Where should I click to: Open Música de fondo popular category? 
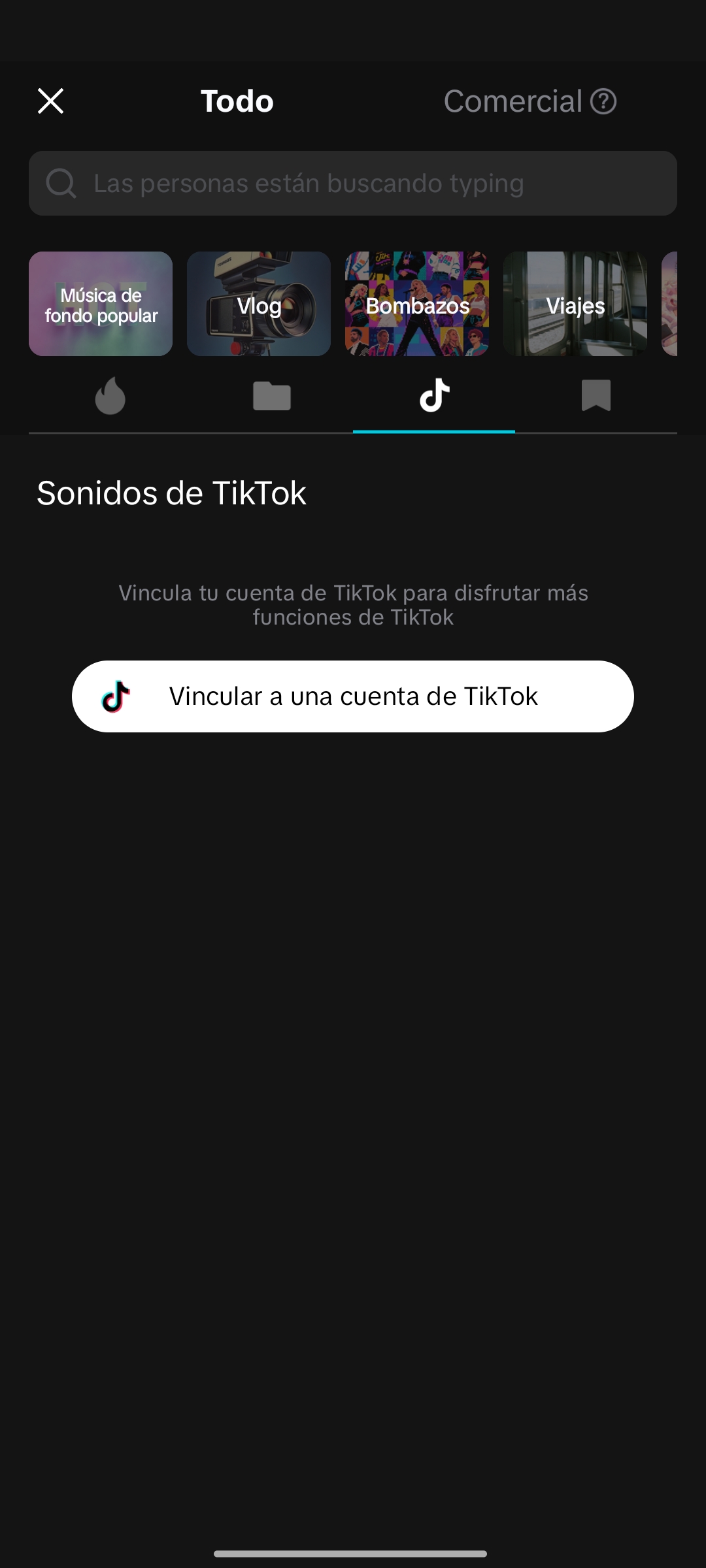101,304
